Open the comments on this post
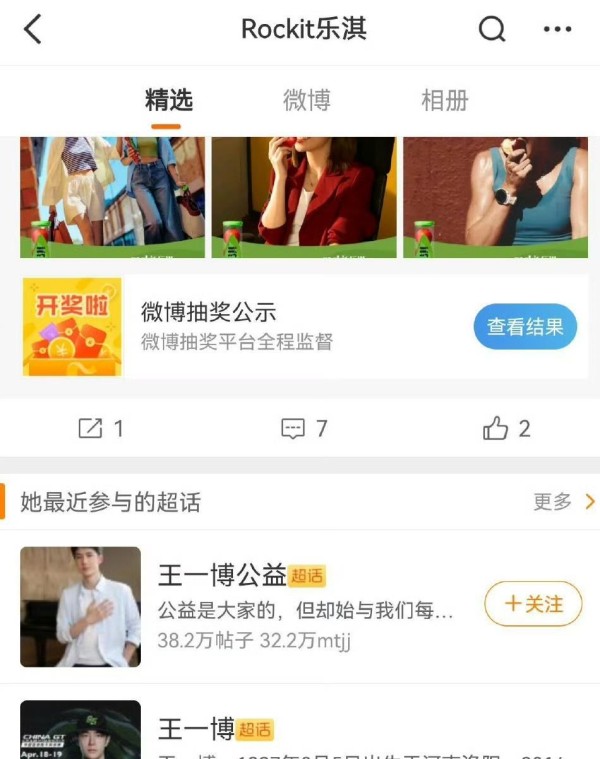The image size is (600, 759). [x=304, y=429]
